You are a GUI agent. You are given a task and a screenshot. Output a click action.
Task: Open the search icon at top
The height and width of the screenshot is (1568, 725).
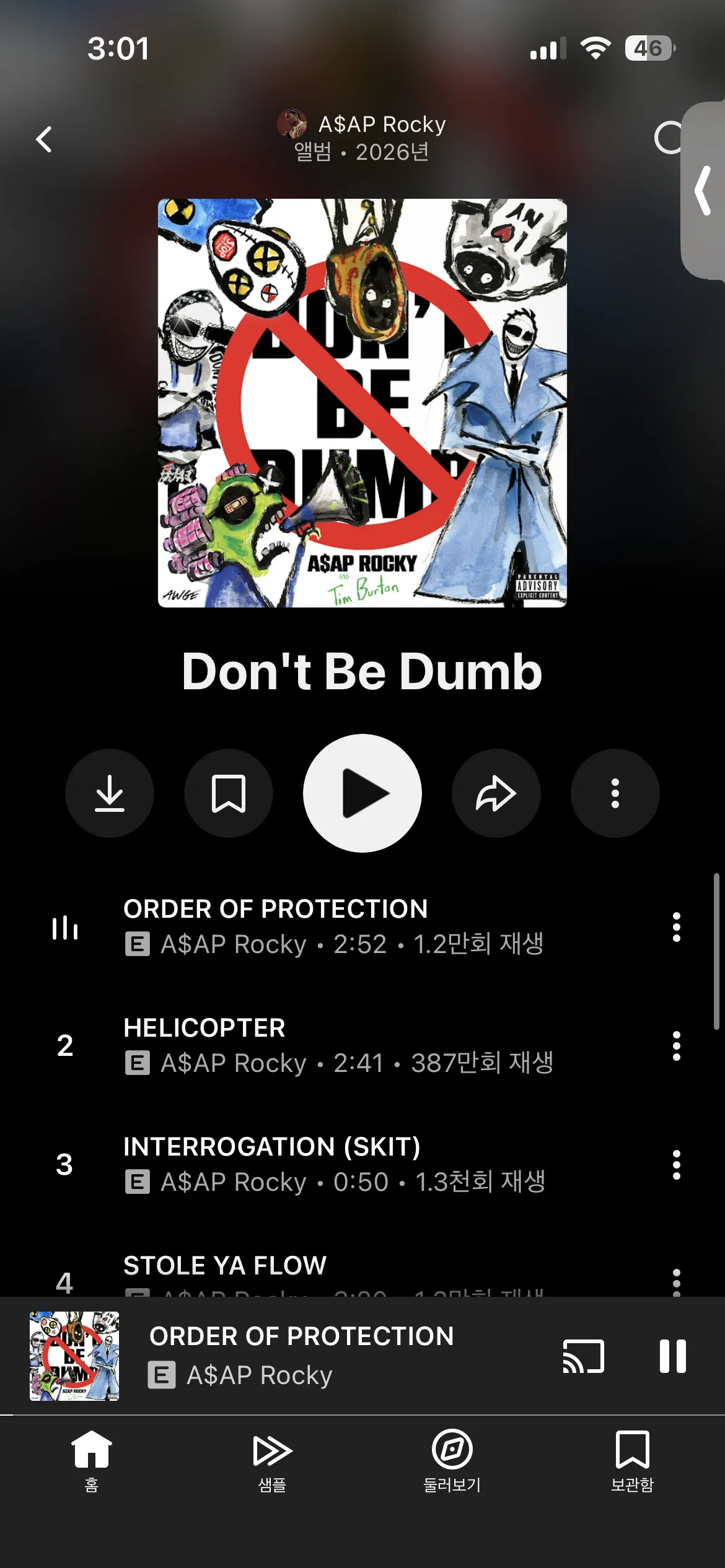tap(668, 138)
